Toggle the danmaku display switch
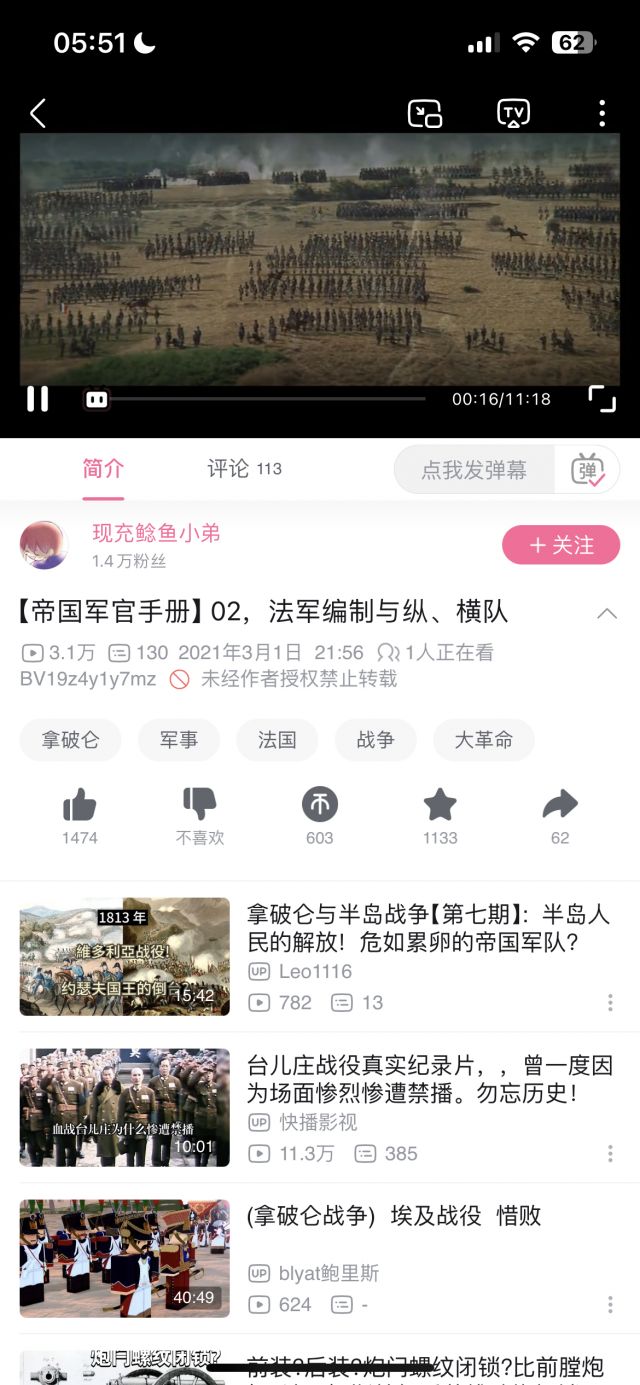This screenshot has width=640, height=1385. [x=588, y=470]
